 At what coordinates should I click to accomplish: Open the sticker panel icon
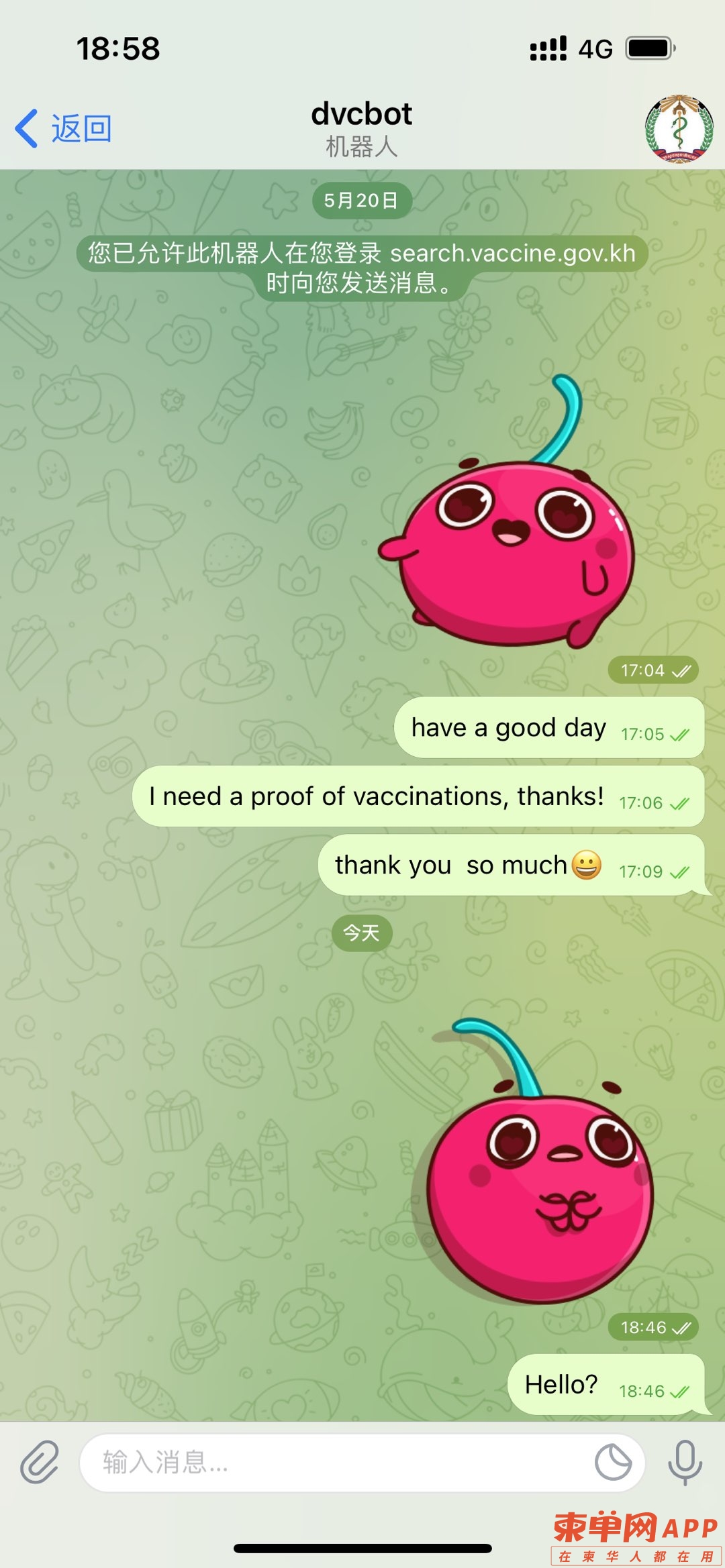(x=613, y=1462)
